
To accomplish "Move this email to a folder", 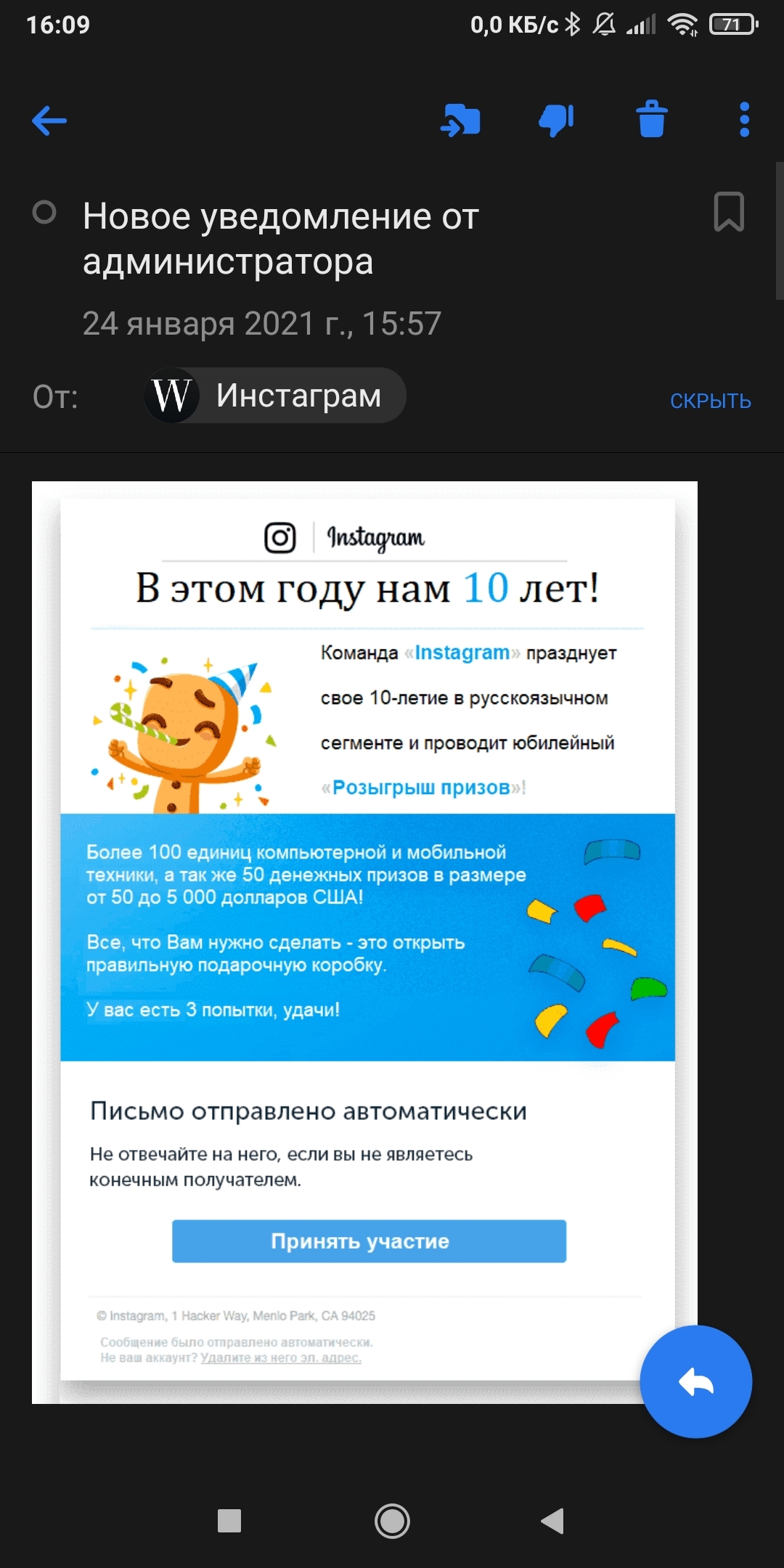I will 461,121.
